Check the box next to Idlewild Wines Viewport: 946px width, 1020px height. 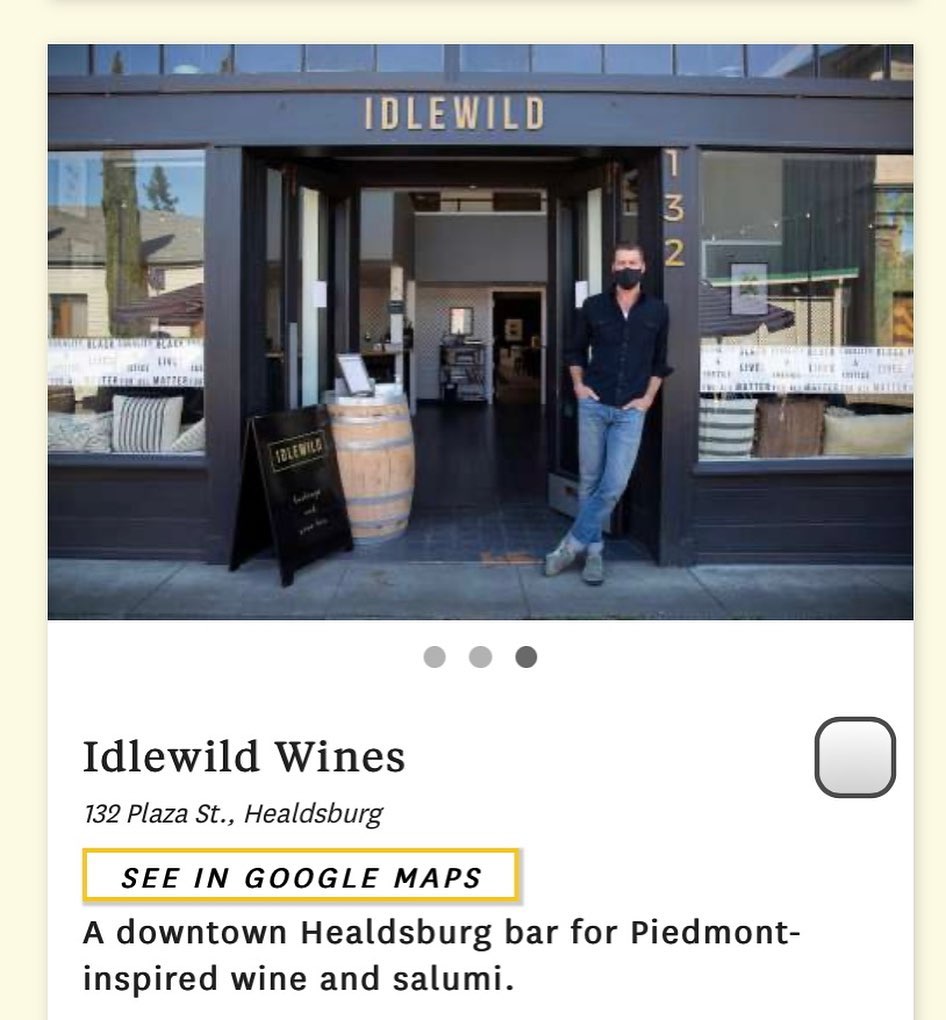coord(855,757)
